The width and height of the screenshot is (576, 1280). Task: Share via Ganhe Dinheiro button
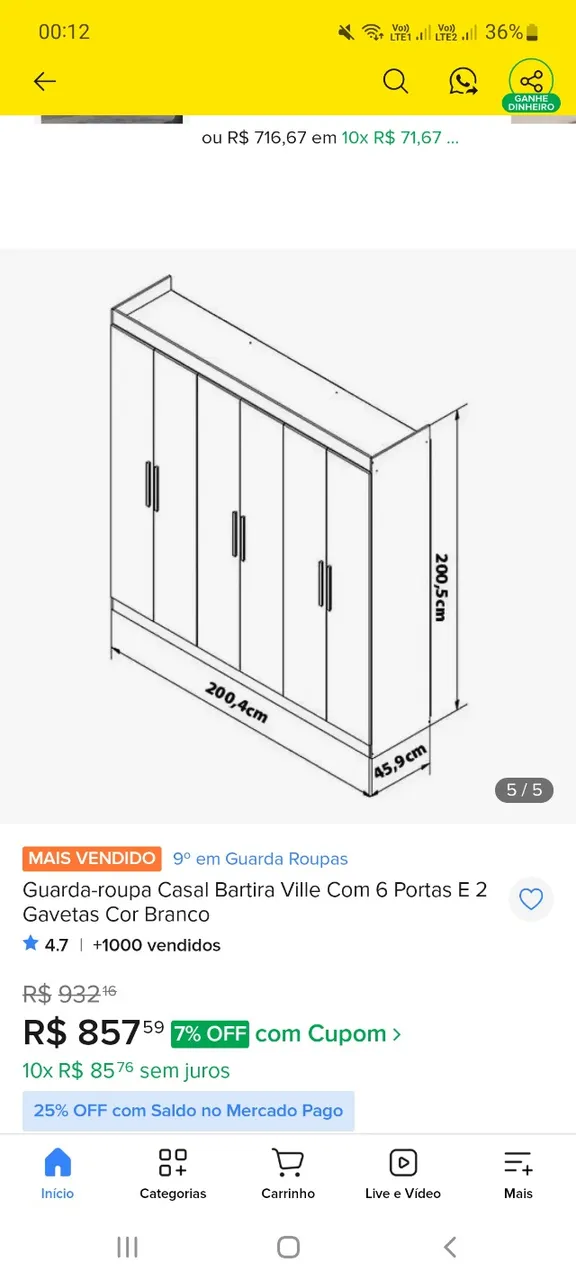pyautogui.click(x=531, y=85)
